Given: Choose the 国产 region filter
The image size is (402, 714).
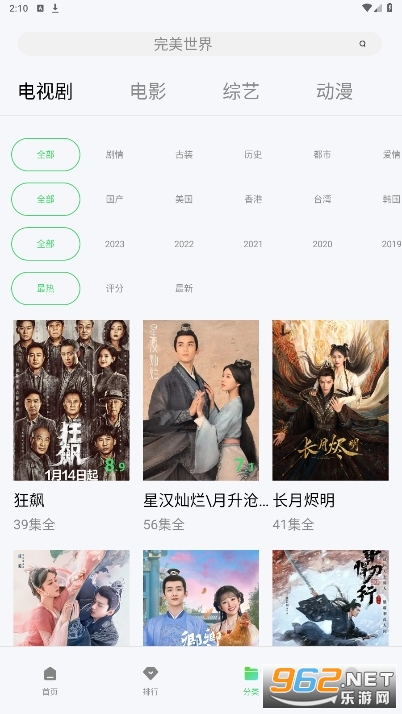Looking at the screenshot, I should [x=115, y=199].
